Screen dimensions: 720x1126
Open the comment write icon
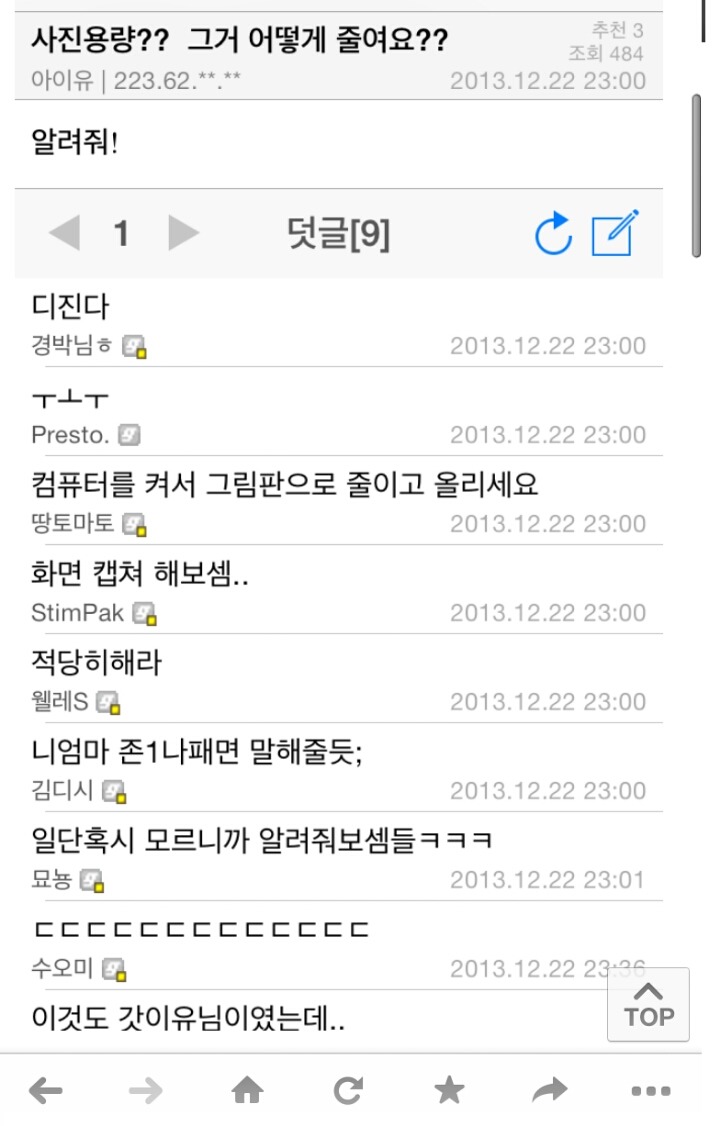click(x=614, y=233)
